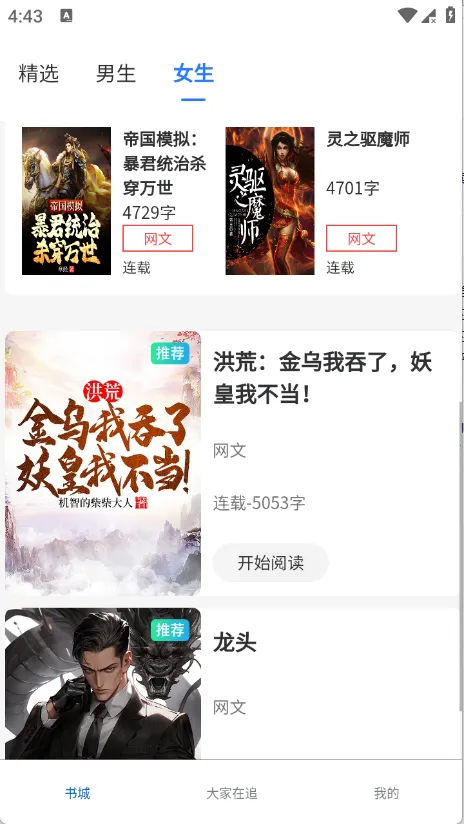Screen dimensions: 464x824
Task: Select the 女生 tab
Action: point(193,73)
